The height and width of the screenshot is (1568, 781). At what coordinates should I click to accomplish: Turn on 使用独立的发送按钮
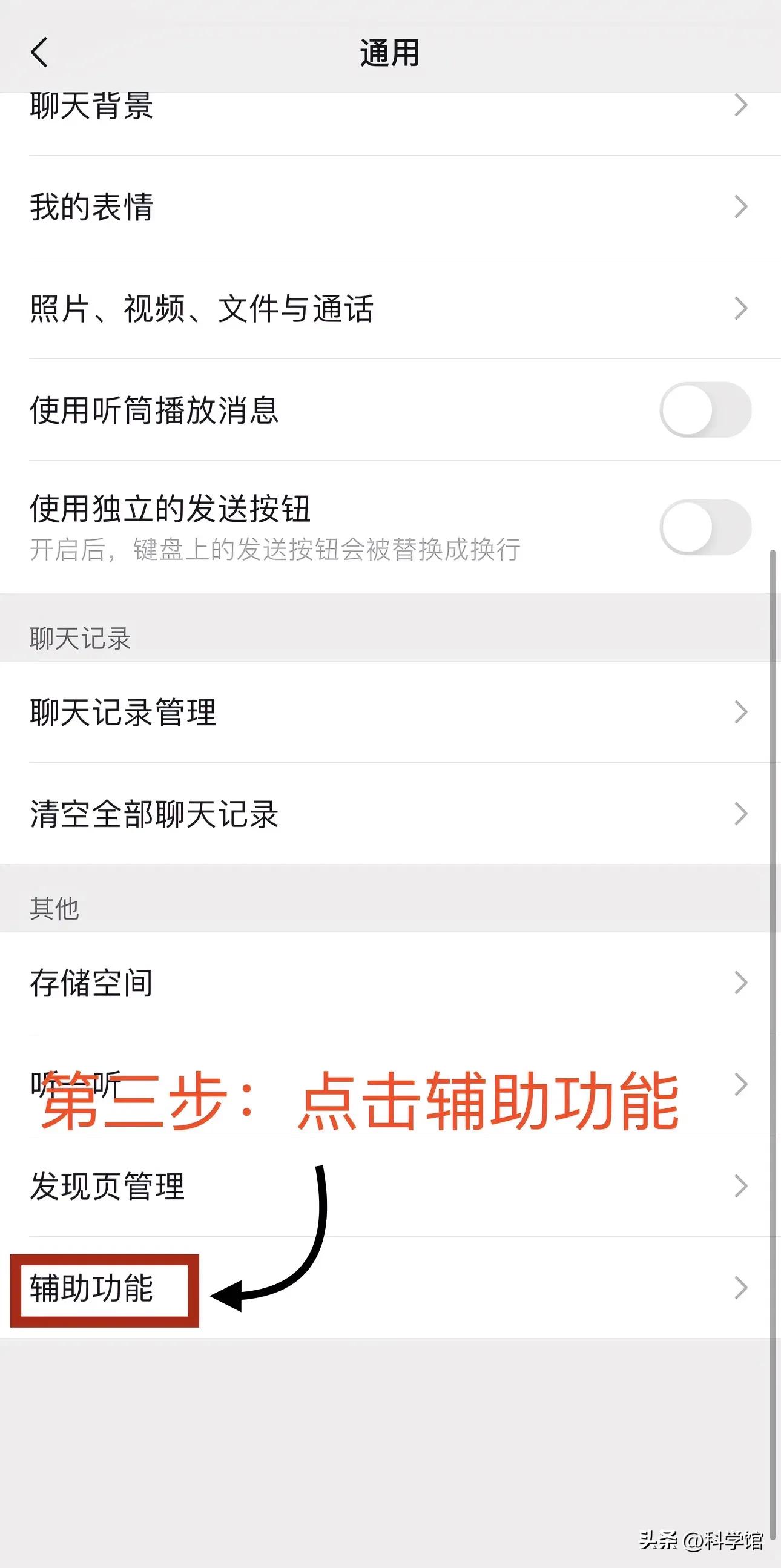point(706,525)
